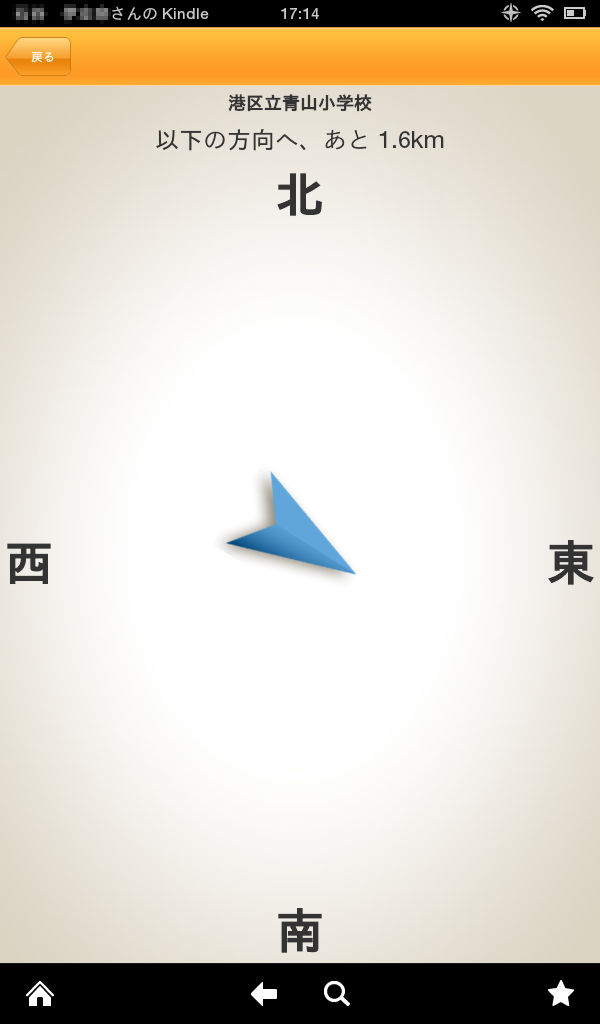Tap the orange 戻る back button
The width and height of the screenshot is (600, 1024).
tap(39, 57)
